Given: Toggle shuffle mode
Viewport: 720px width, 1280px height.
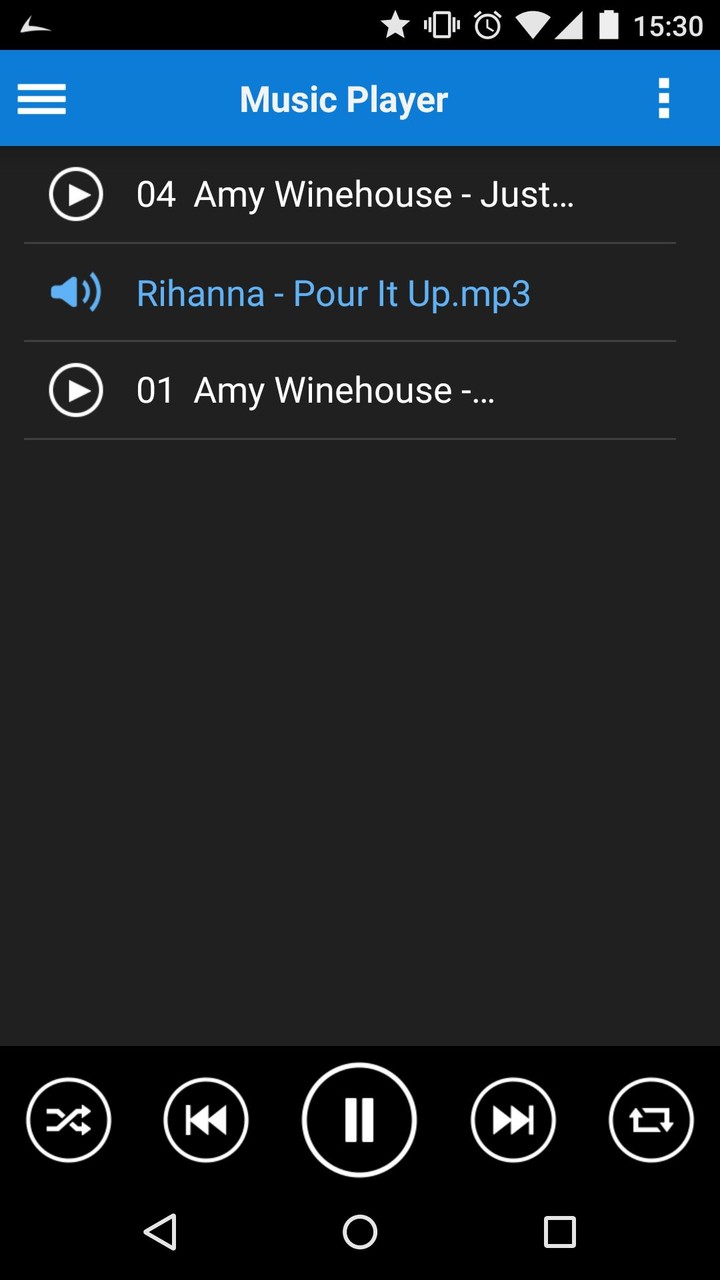Looking at the screenshot, I should 69,1120.
